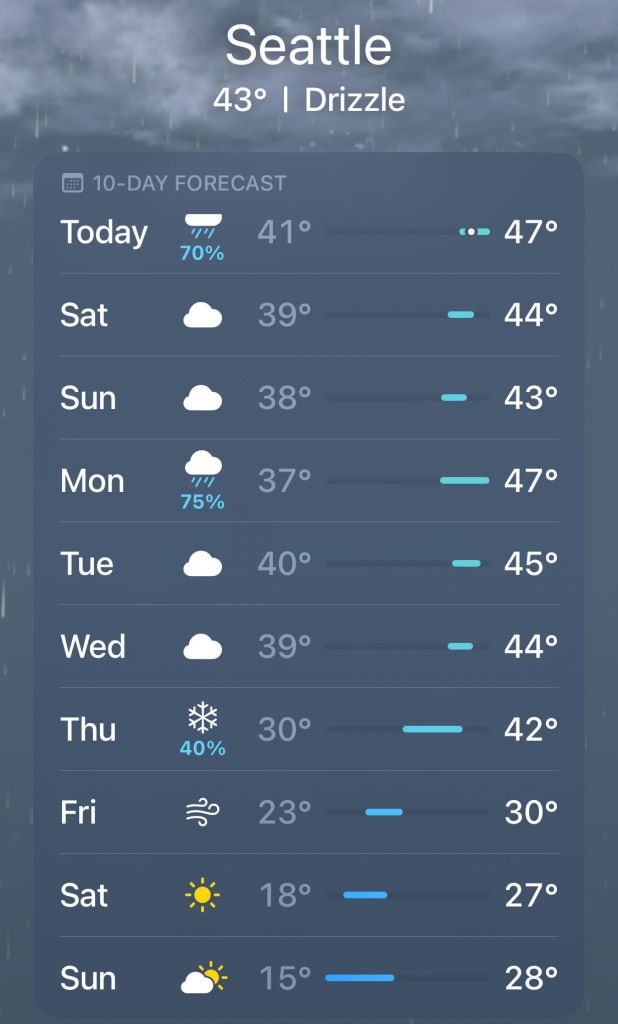Screen dimensions: 618x1024
Task: Open the Sat forecast with 44° high
Action: tap(308, 315)
